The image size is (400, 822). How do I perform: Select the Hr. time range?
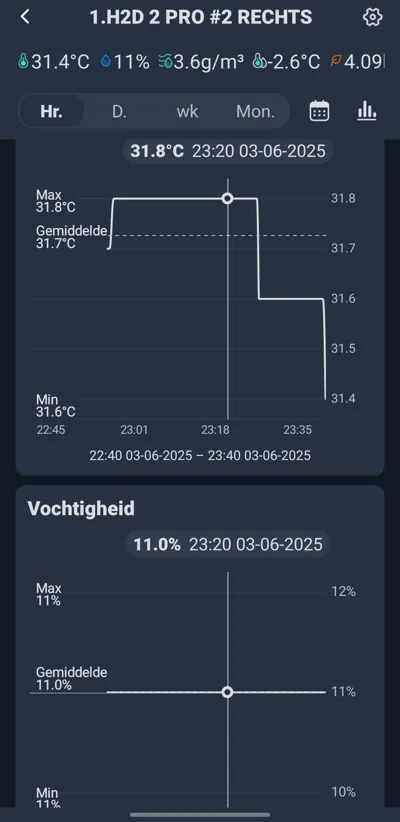tap(51, 111)
